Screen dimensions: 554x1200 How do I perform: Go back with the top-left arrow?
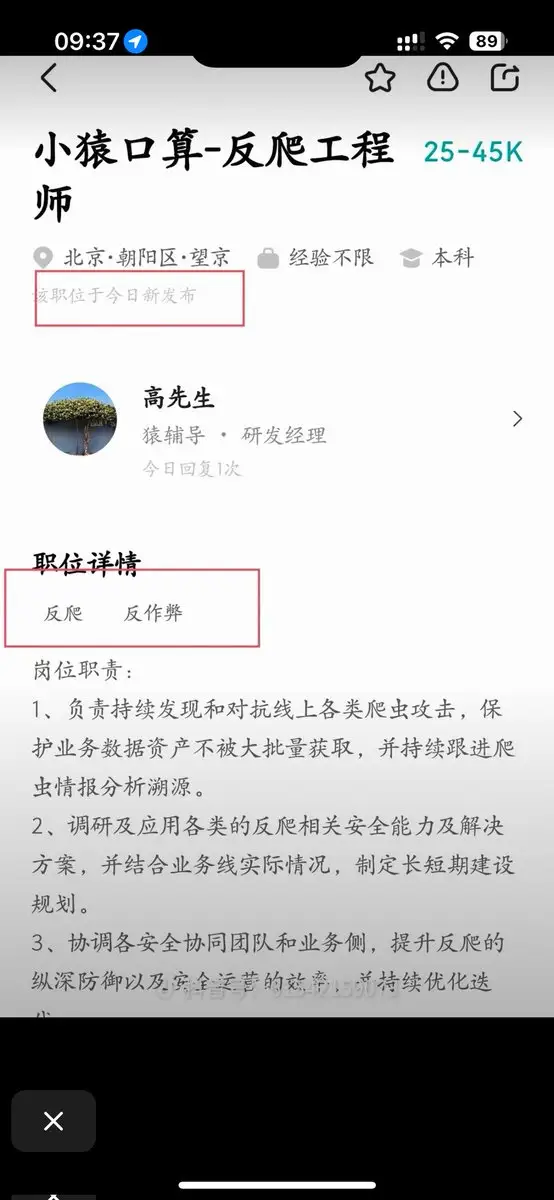[48, 78]
